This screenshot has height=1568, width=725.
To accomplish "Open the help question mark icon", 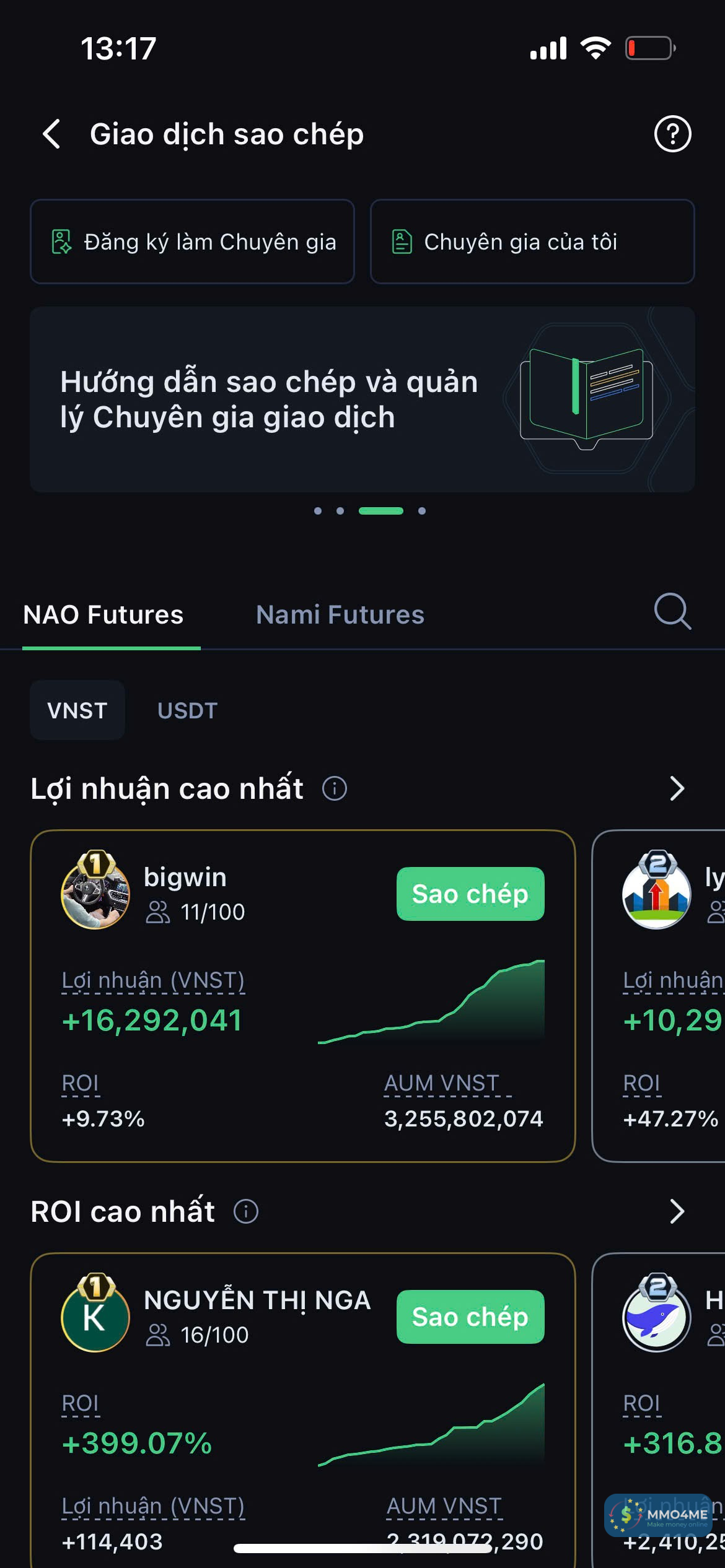I will (672, 134).
